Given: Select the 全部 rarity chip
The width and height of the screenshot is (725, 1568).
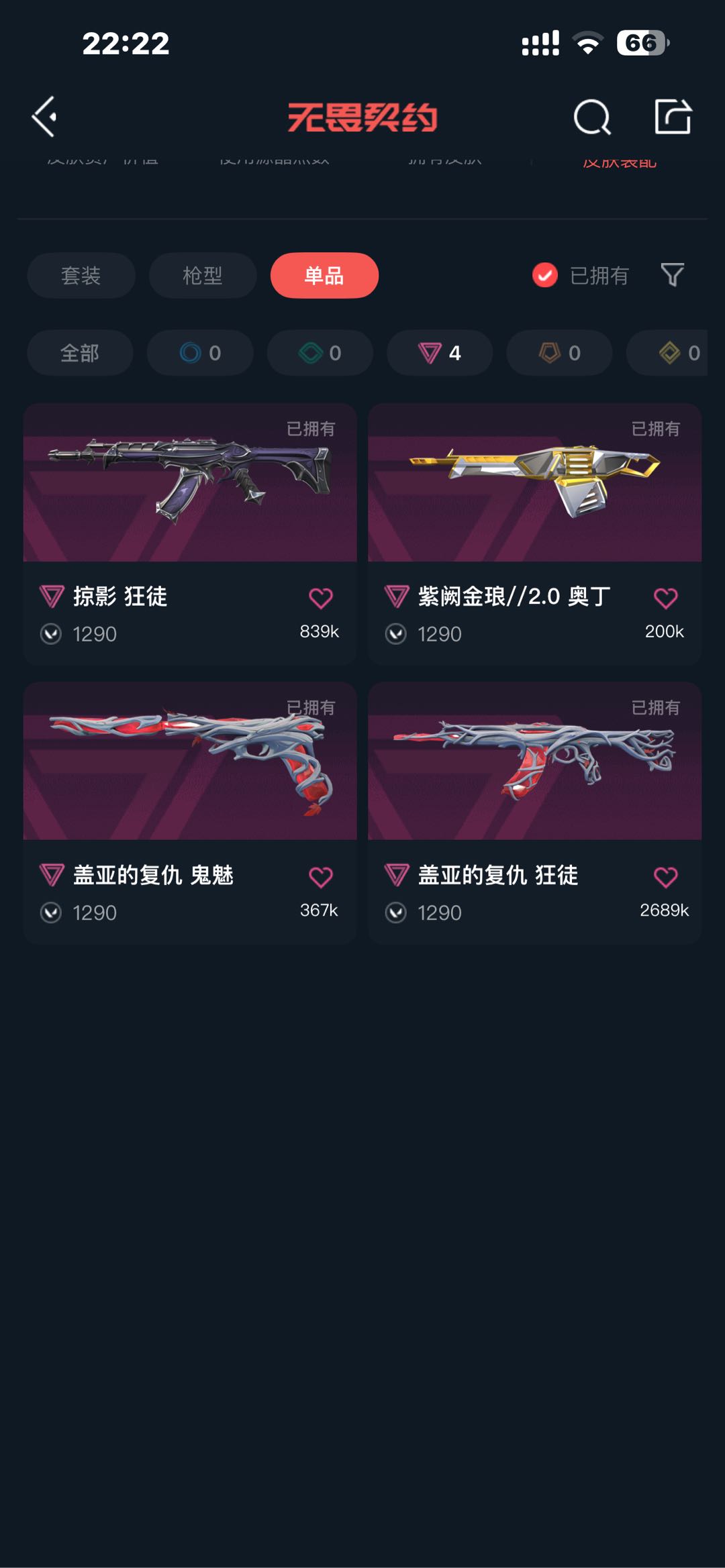Looking at the screenshot, I should (80, 353).
